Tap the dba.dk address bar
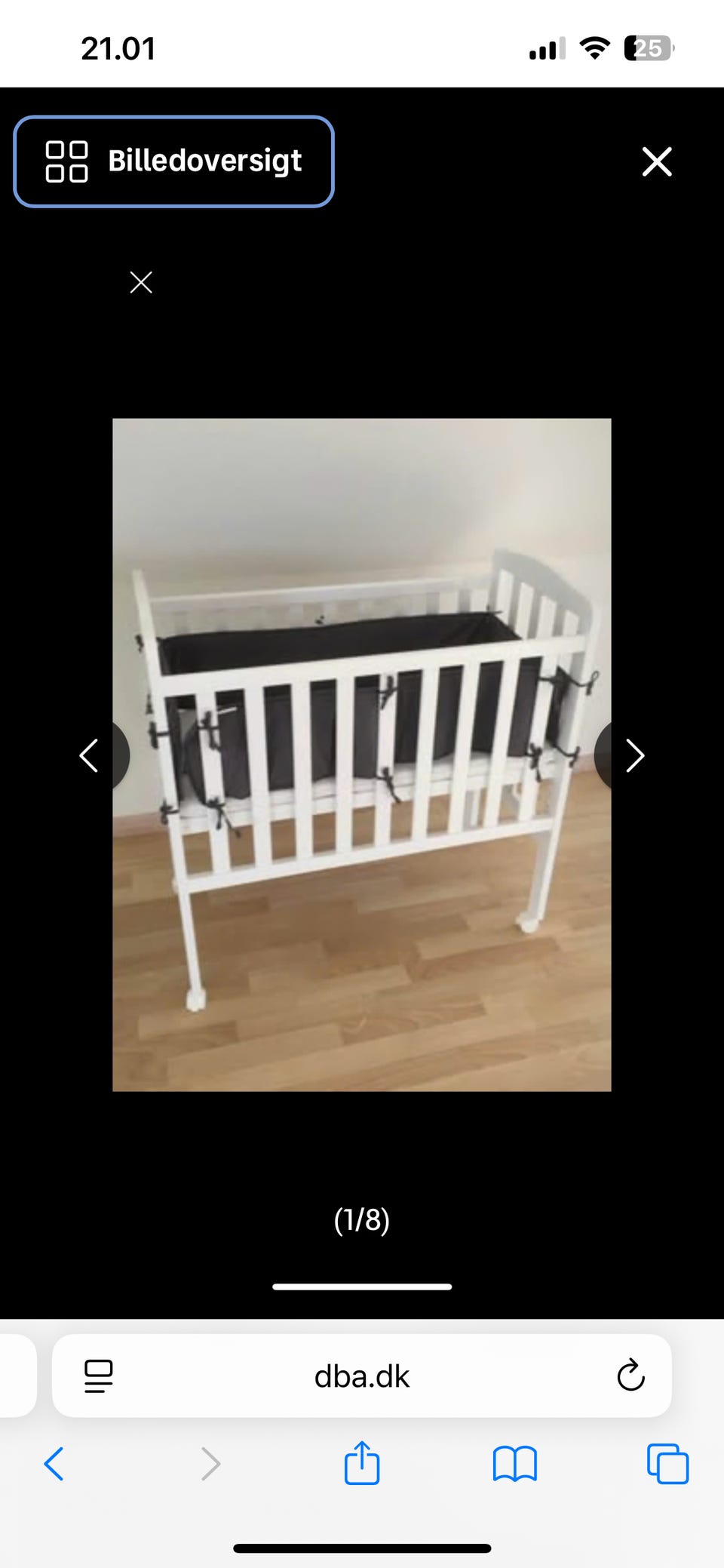Viewport: 724px width, 1568px height. 362,1376
